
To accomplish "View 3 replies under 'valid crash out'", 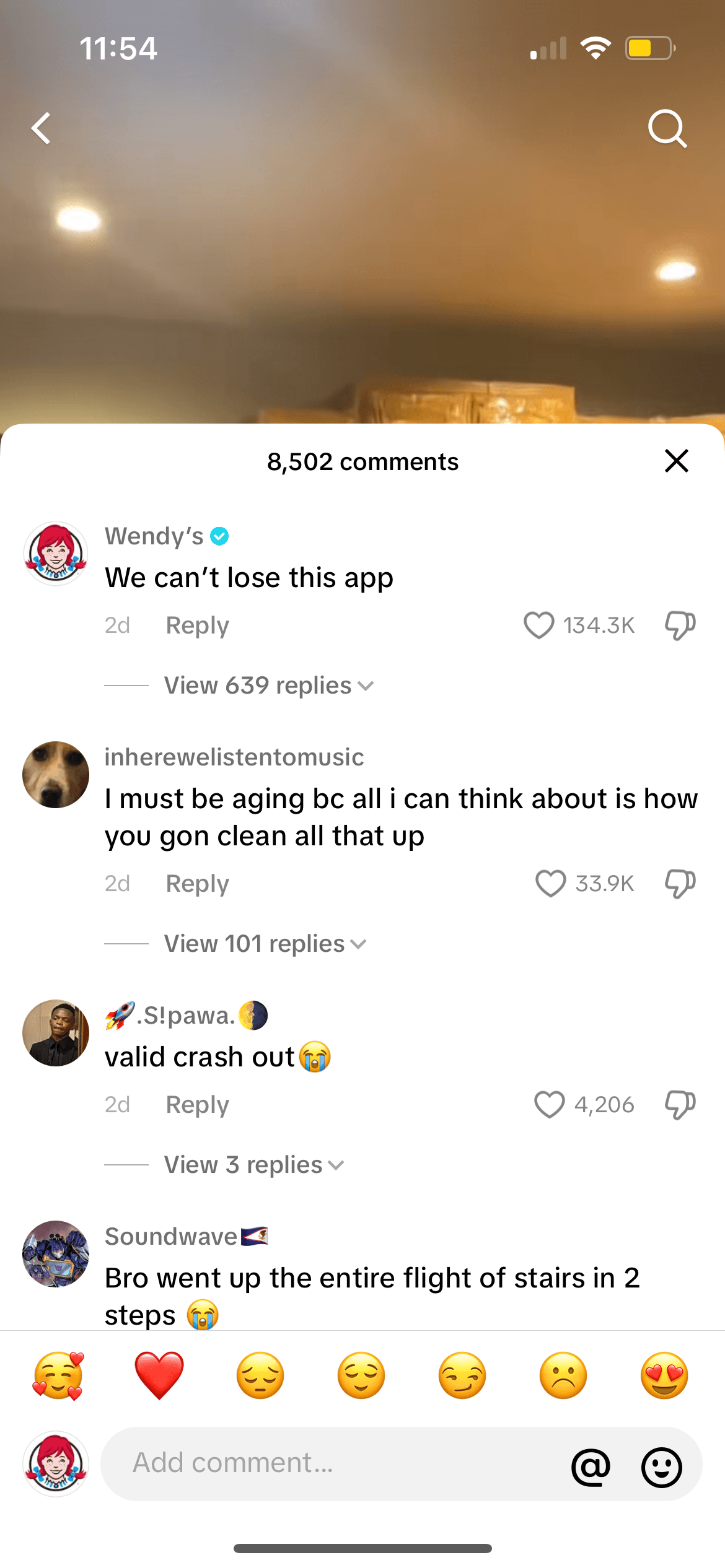I will coord(244,1164).
